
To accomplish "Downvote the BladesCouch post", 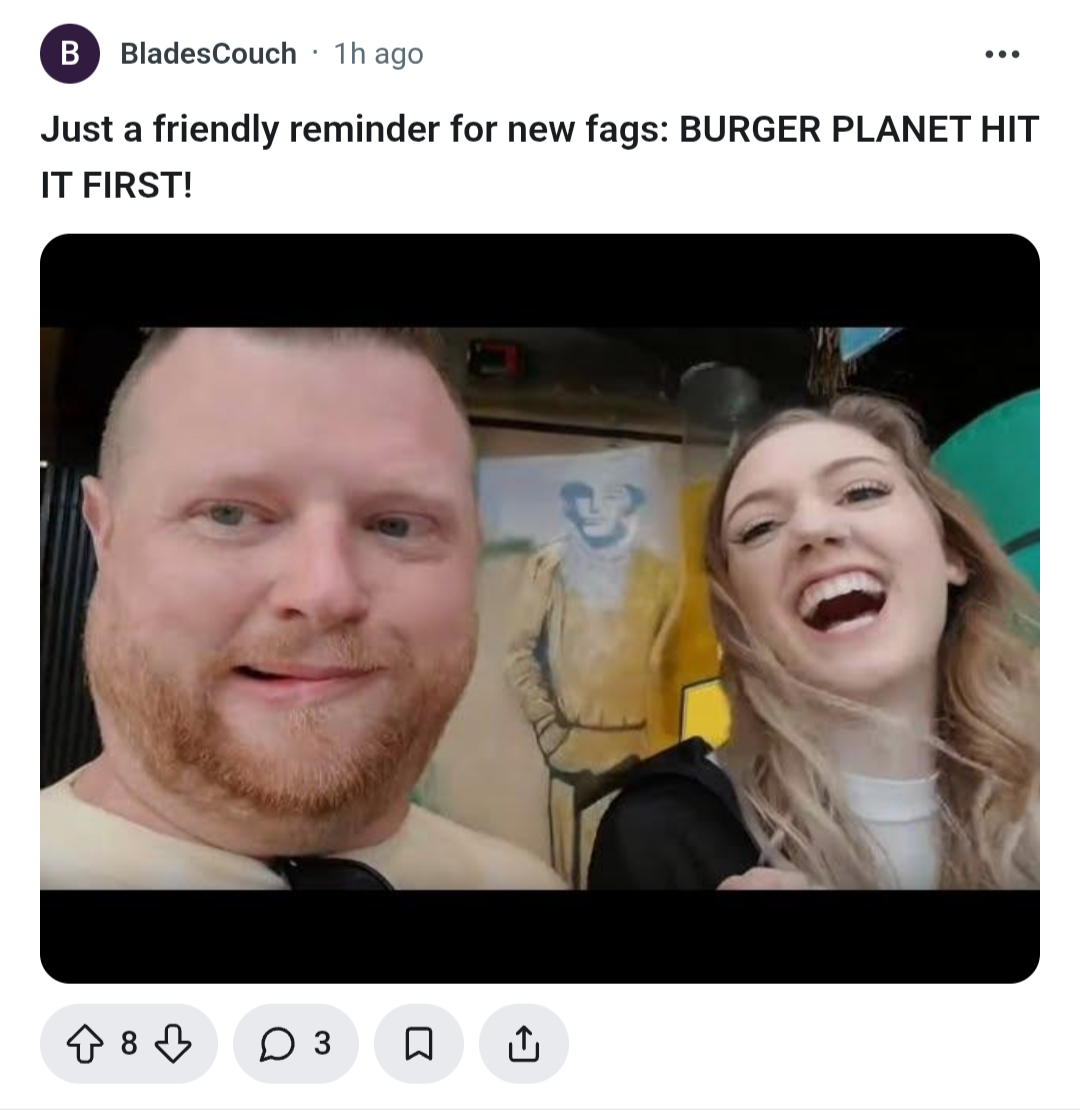I will click(x=174, y=1044).
